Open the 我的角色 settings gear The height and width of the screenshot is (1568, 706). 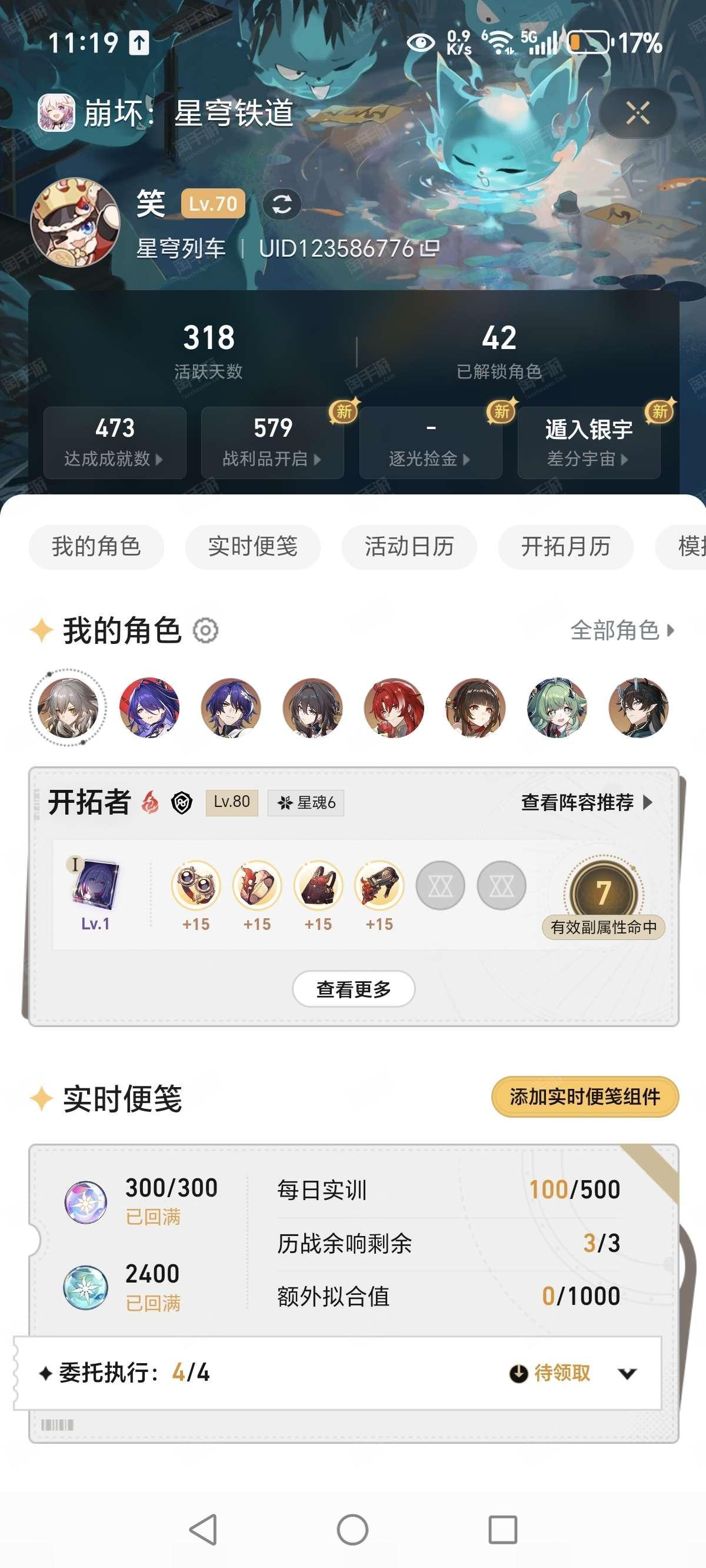coord(206,630)
